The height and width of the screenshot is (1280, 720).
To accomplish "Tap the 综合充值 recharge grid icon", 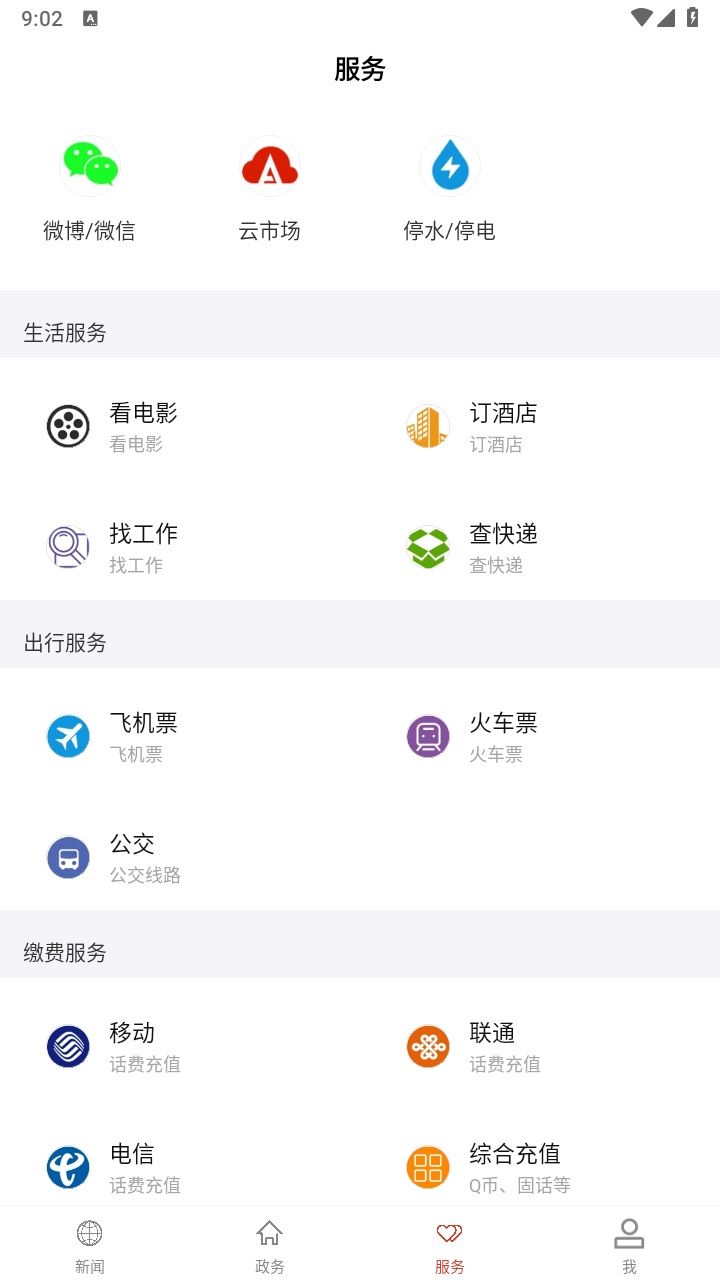I will (428, 1167).
